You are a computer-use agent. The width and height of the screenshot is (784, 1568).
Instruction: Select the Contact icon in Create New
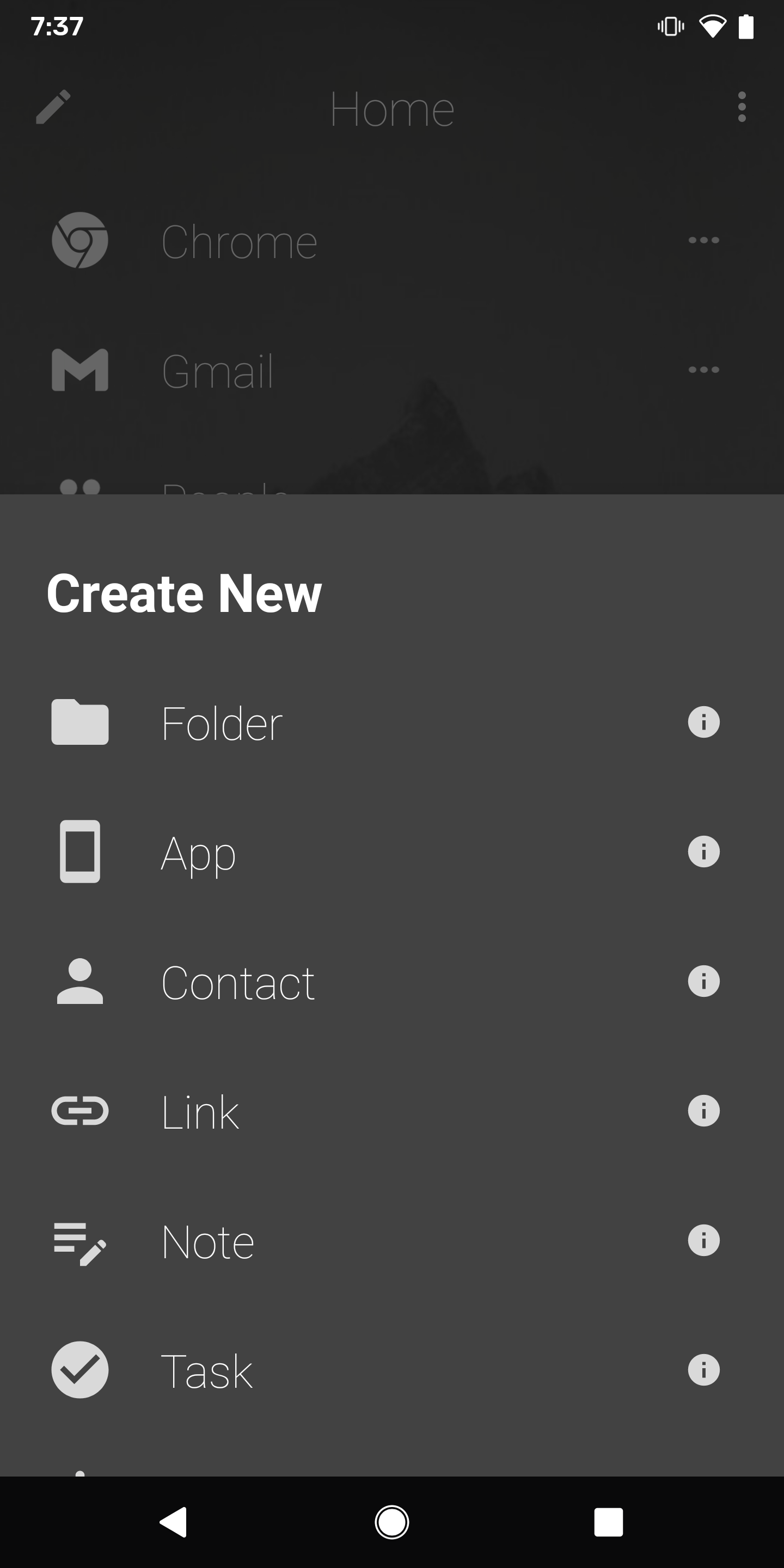(x=79, y=981)
